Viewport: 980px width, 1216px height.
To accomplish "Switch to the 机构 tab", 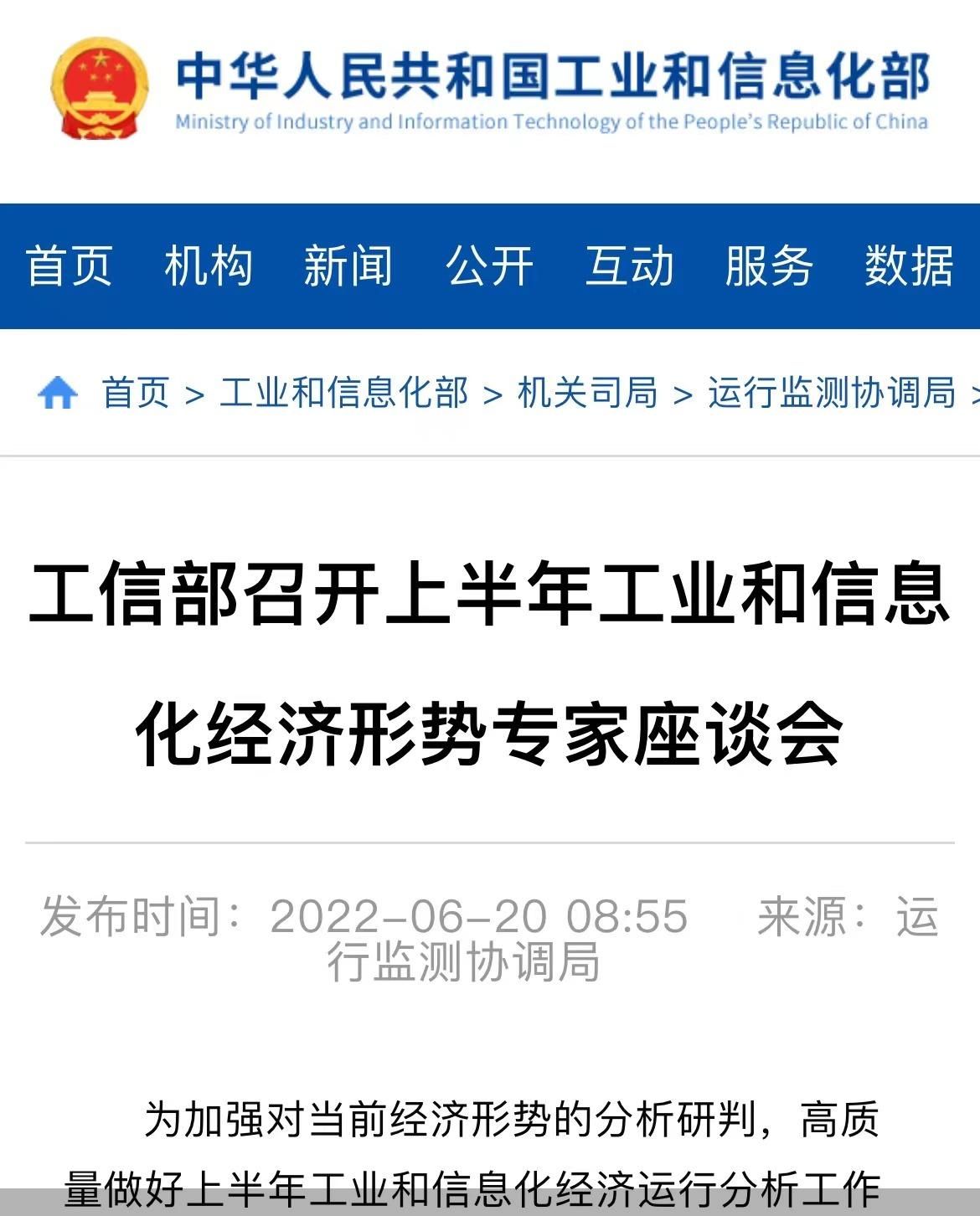I will click(x=209, y=266).
